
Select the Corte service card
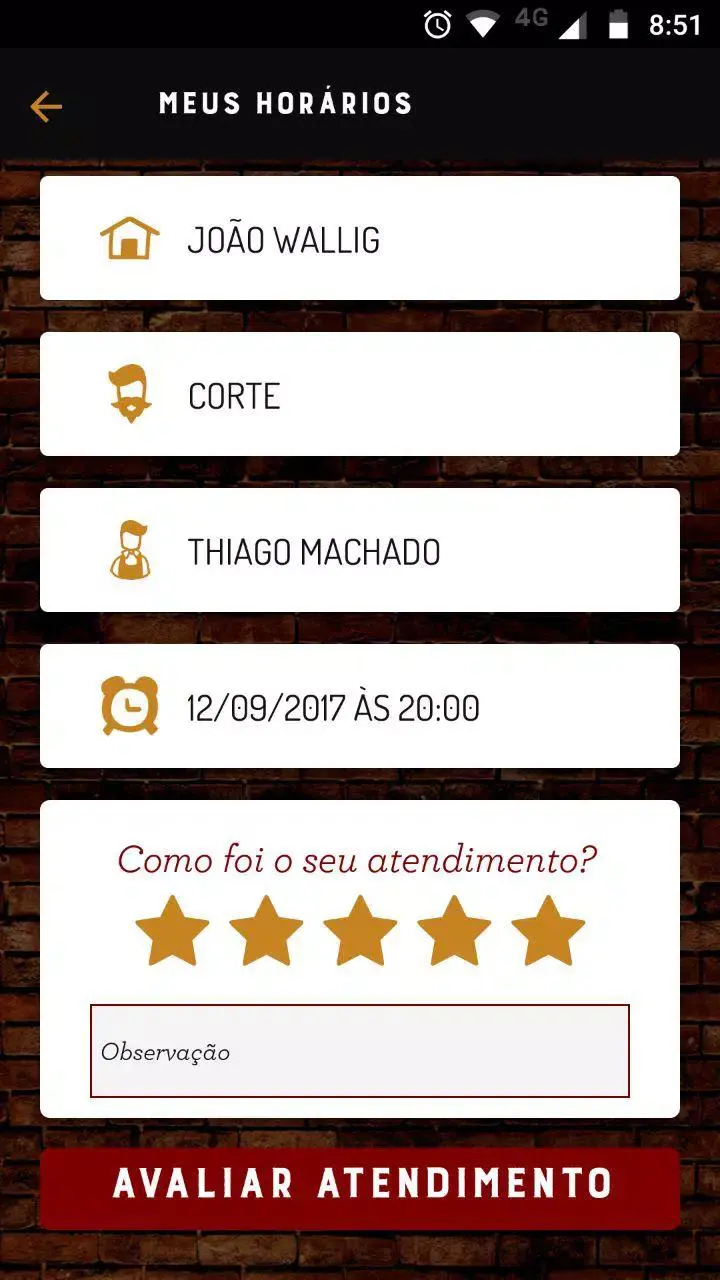[360, 394]
